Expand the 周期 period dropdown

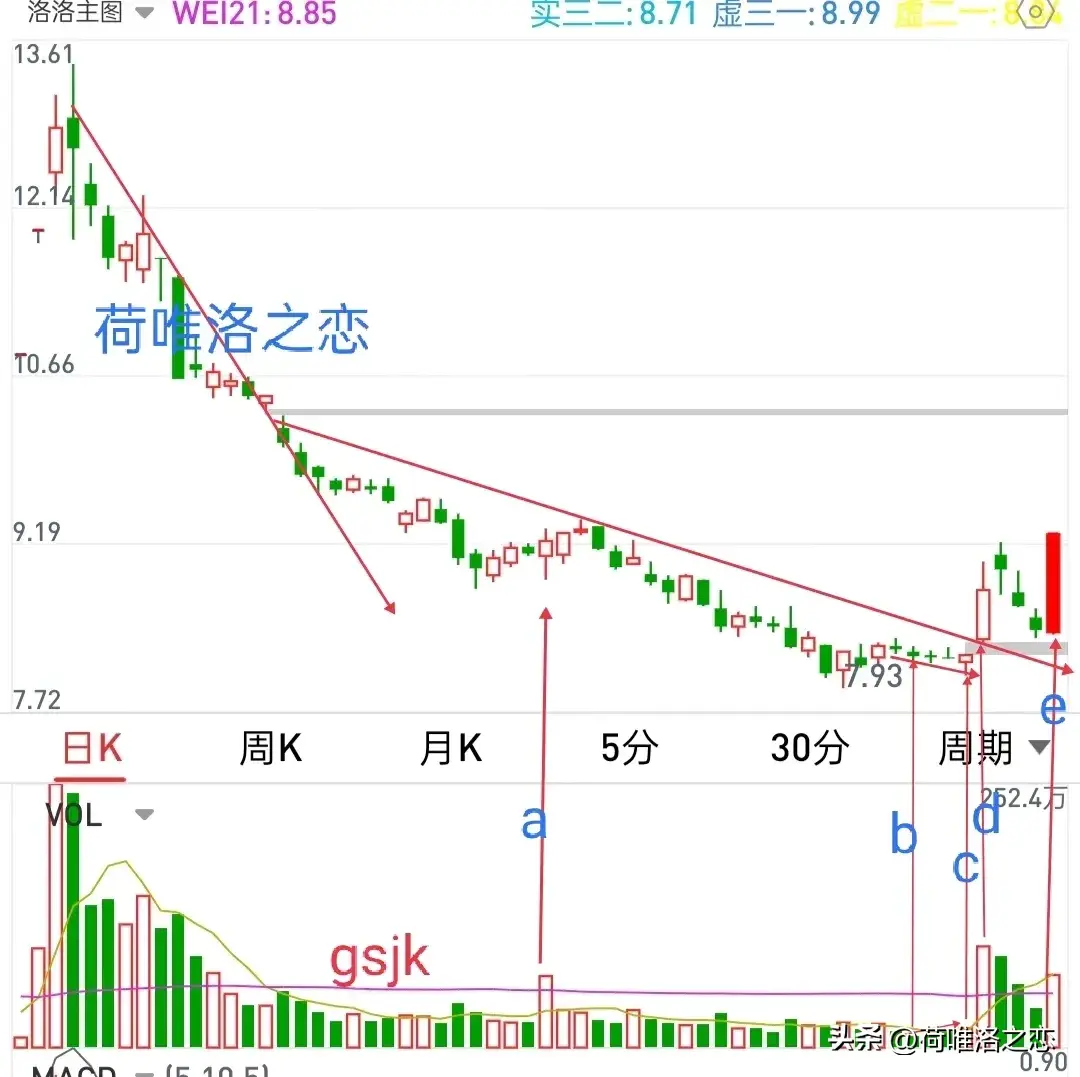(993, 748)
